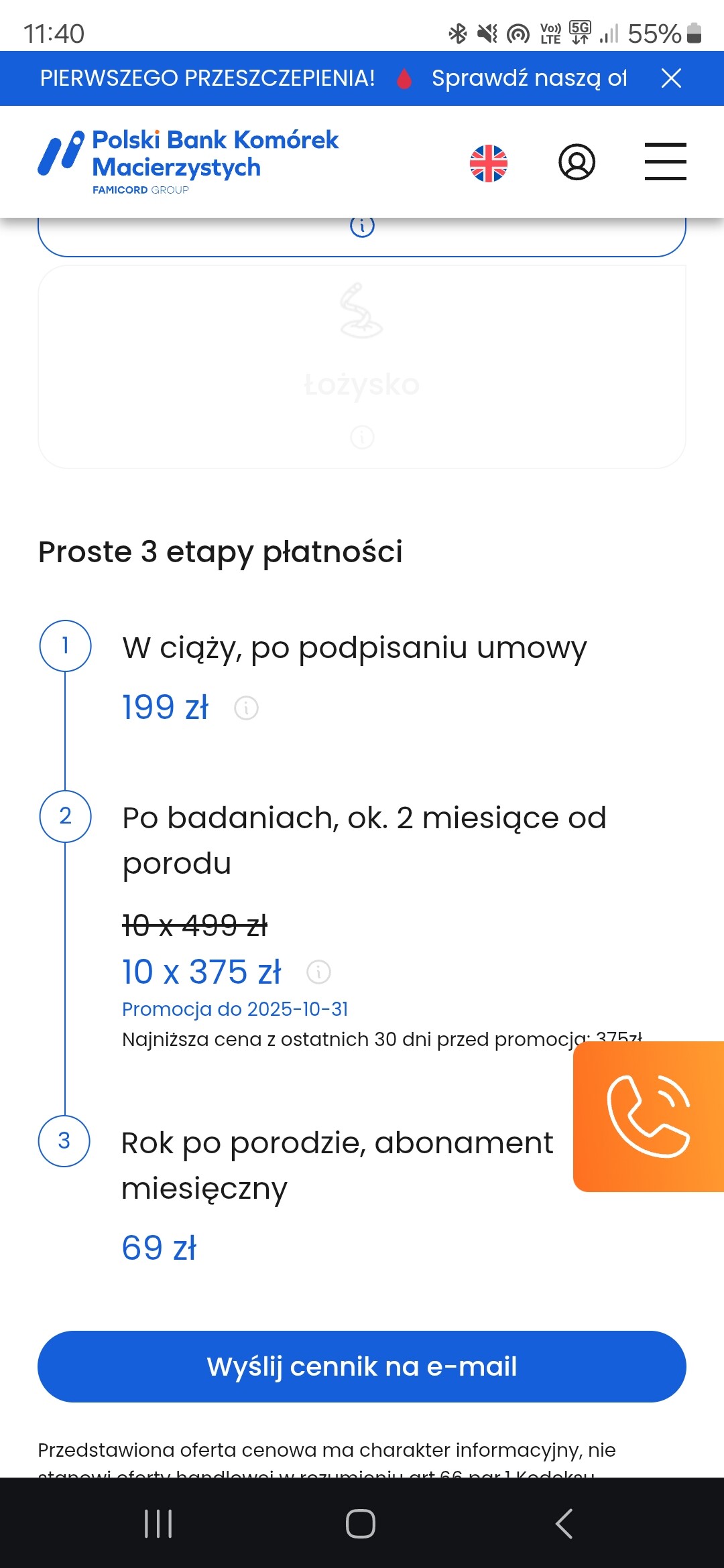Go back with the system back button

pos(564,1523)
